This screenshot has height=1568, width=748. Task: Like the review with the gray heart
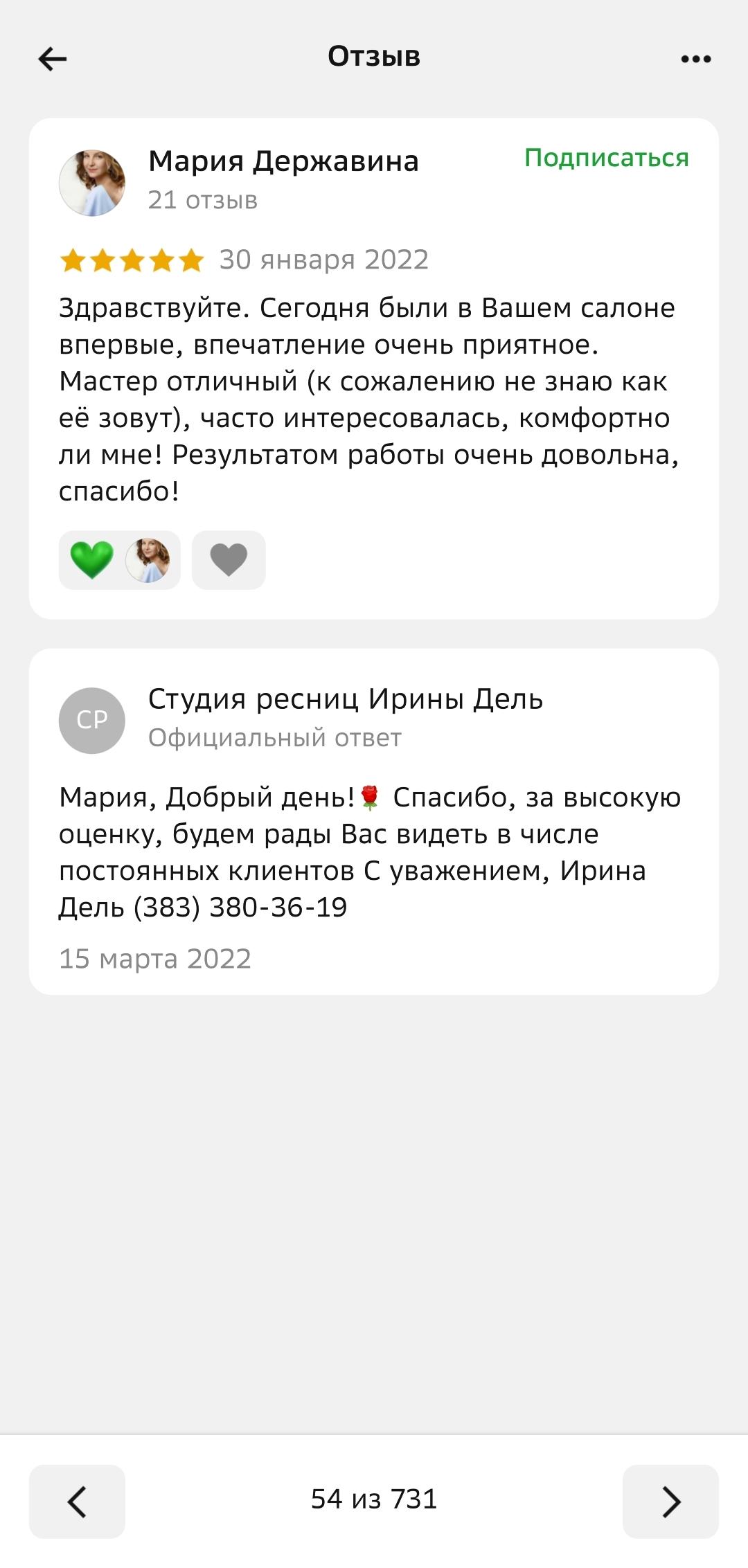tap(229, 559)
